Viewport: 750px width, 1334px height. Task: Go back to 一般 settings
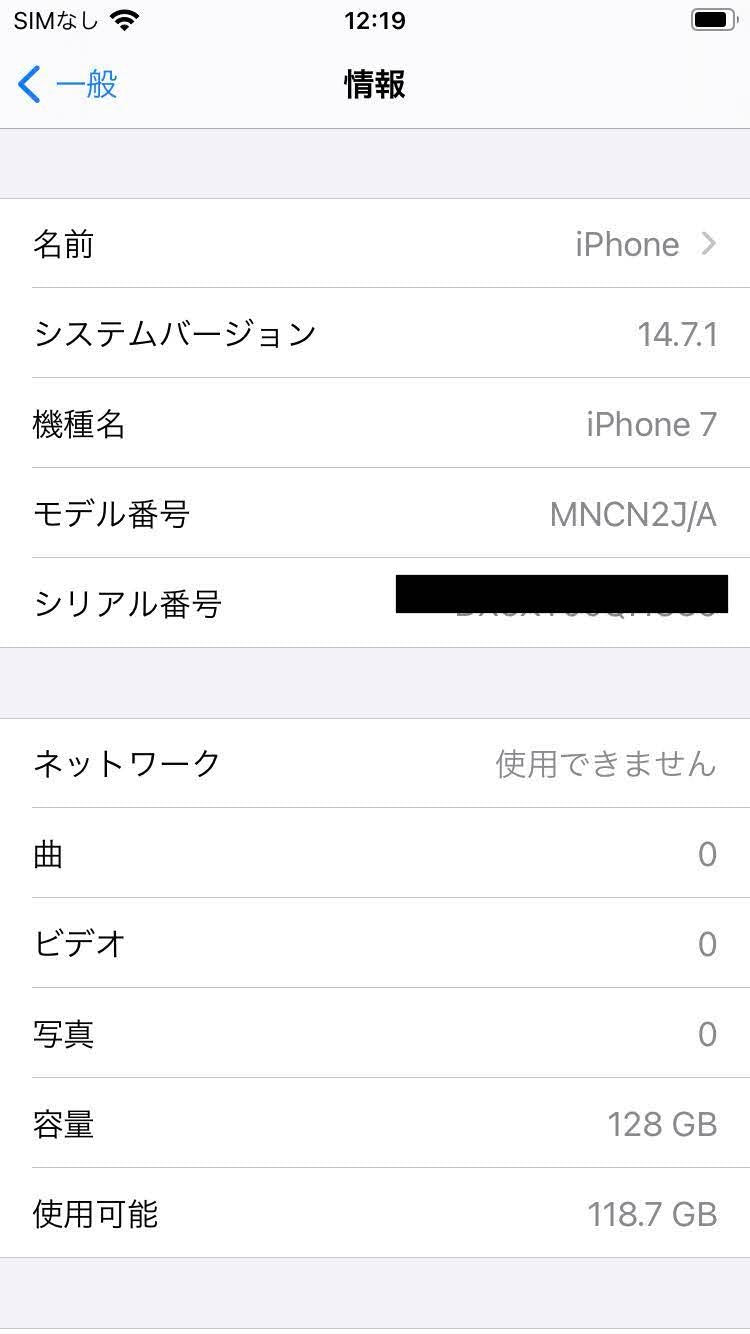point(68,85)
